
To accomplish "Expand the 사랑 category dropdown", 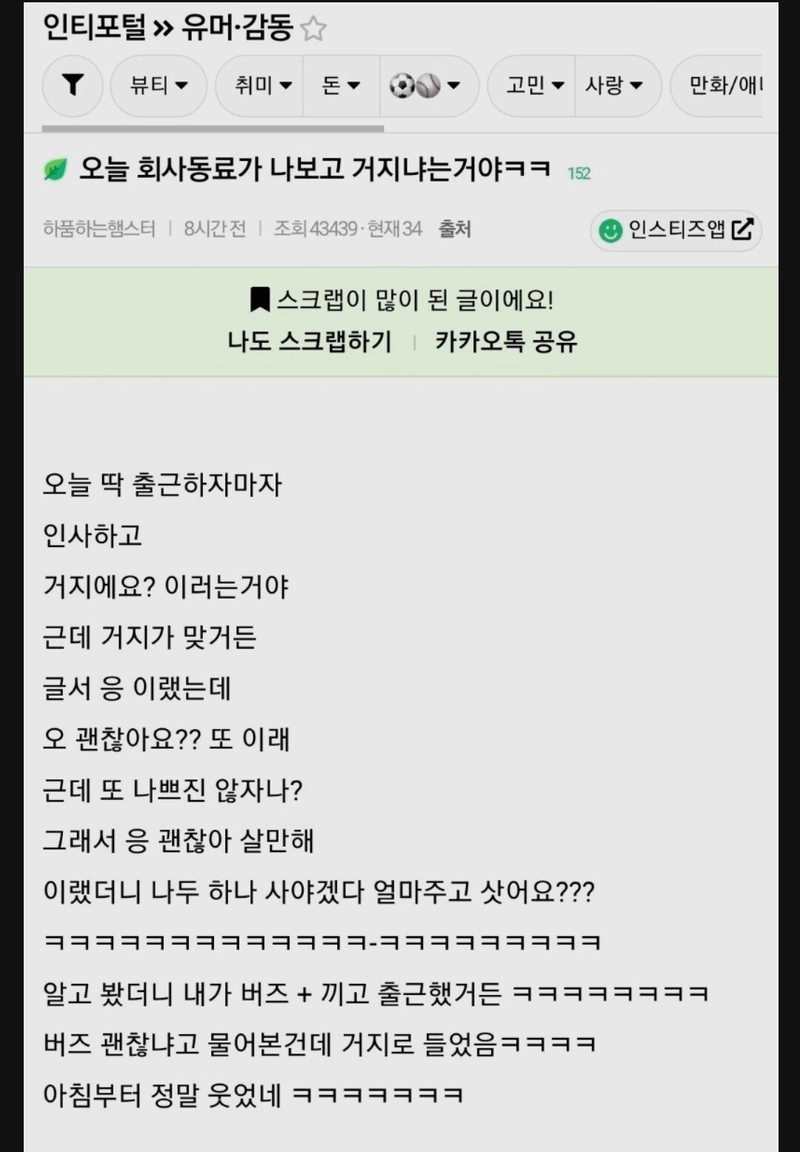I will pyautogui.click(x=615, y=86).
